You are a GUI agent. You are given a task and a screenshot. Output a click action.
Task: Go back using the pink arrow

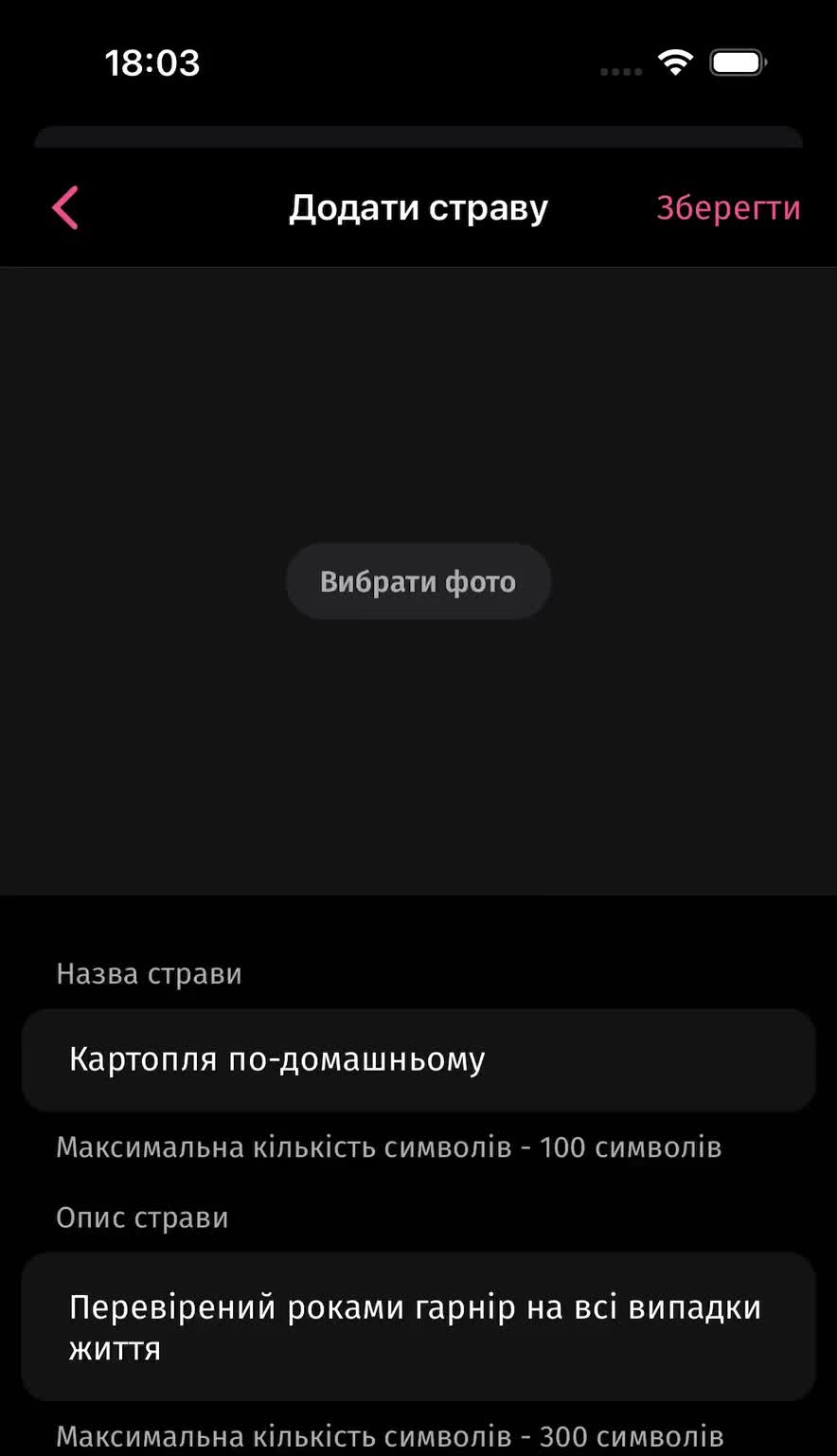(65, 207)
